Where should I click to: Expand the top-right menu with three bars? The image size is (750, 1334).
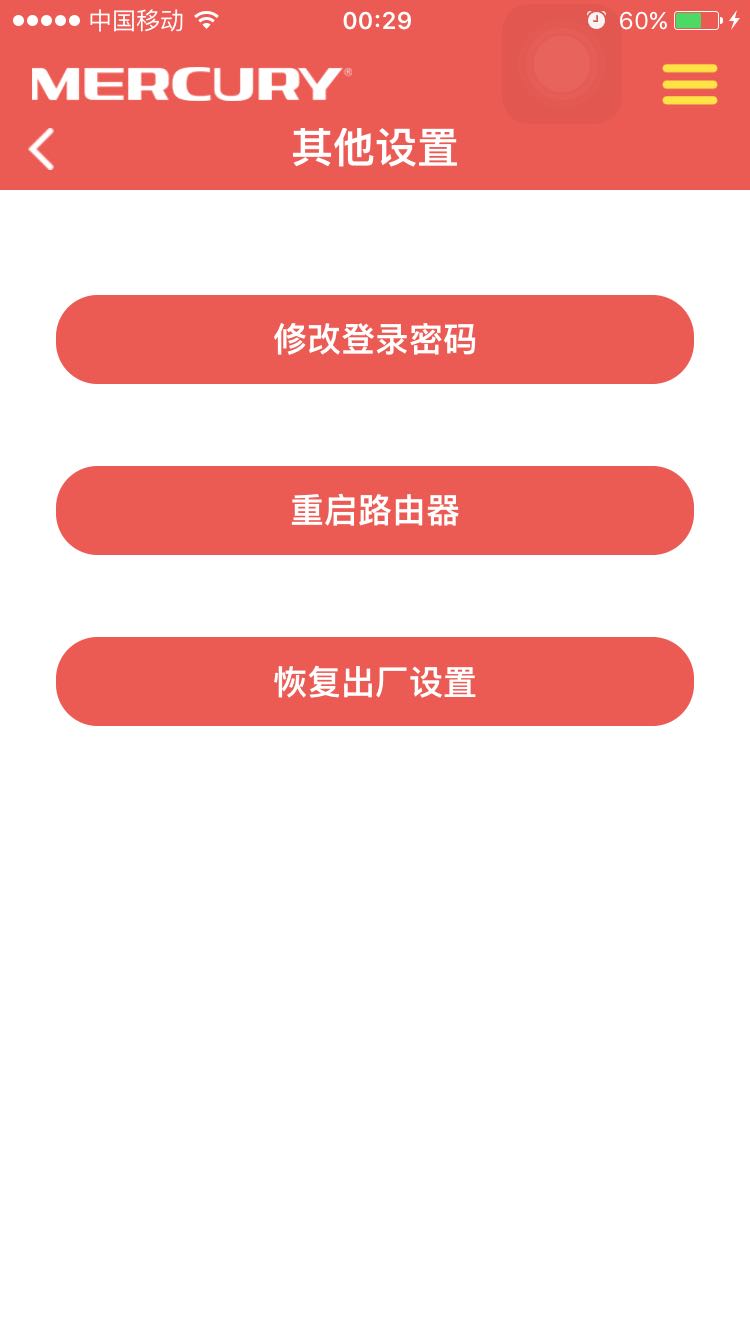[x=689, y=84]
